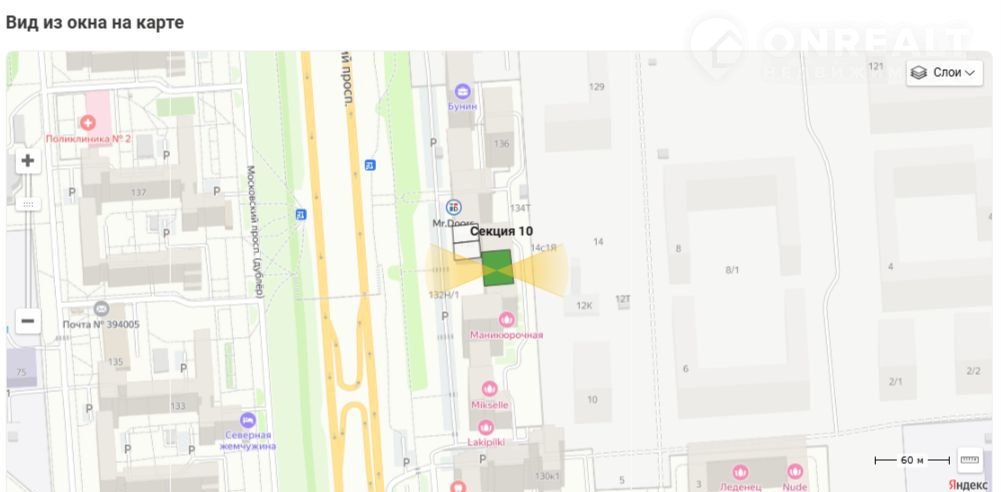Open the Слои layers dropdown
1001x492 pixels.
coord(944,73)
